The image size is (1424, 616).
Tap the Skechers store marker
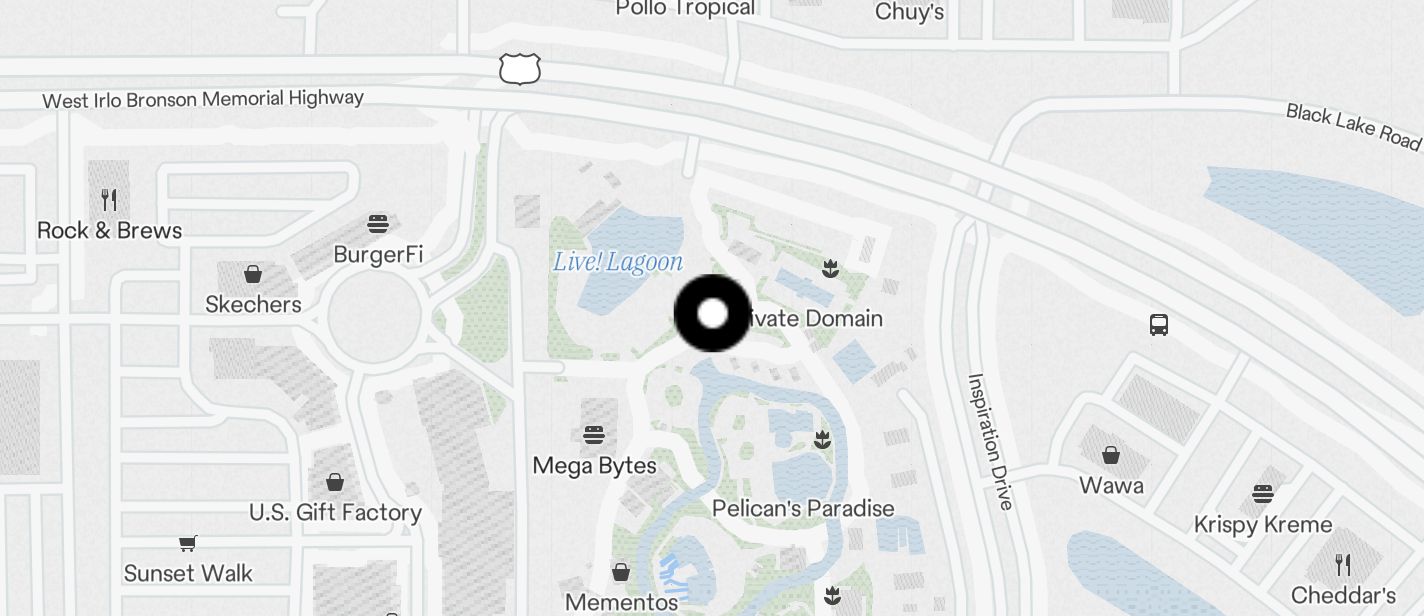coord(253,274)
